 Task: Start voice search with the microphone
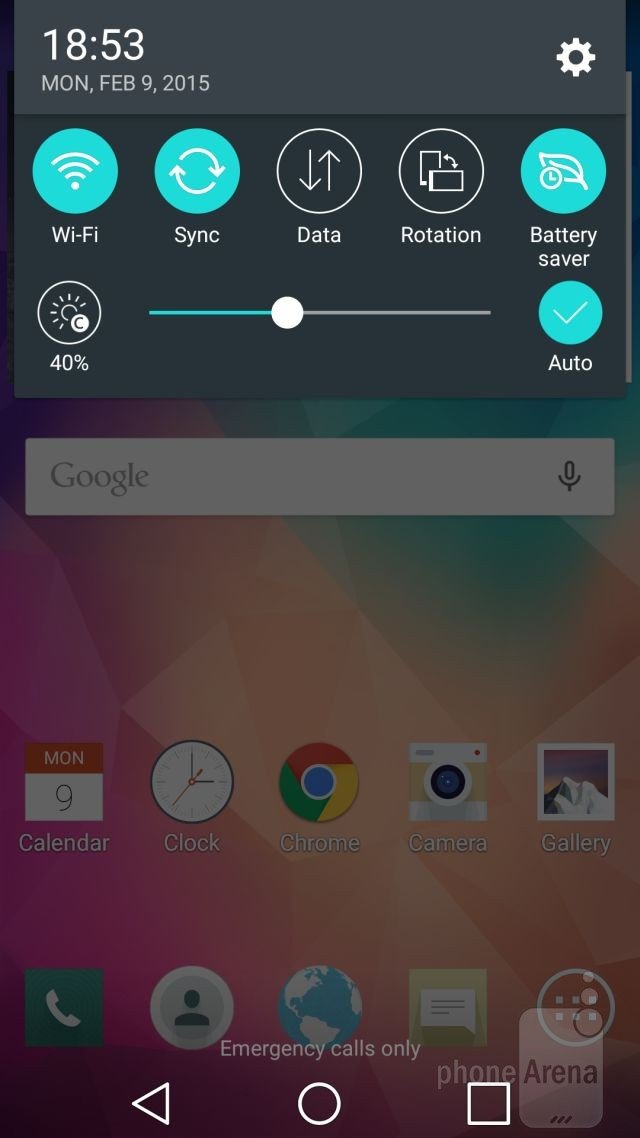[569, 476]
